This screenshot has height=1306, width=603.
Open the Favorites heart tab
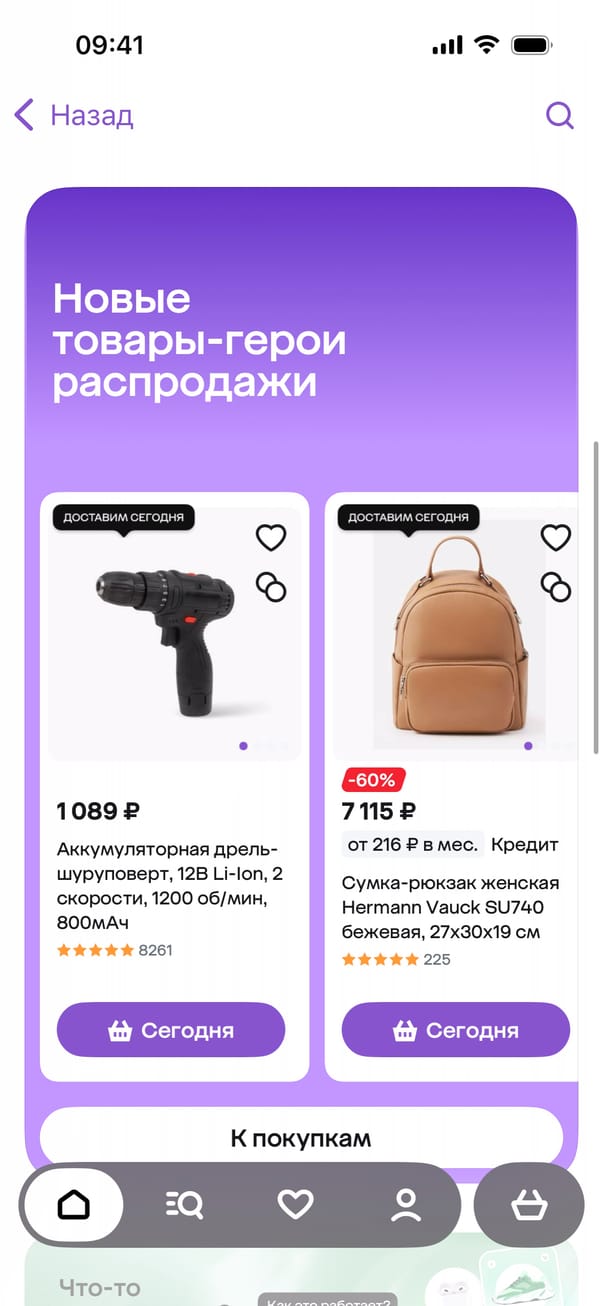click(295, 1205)
